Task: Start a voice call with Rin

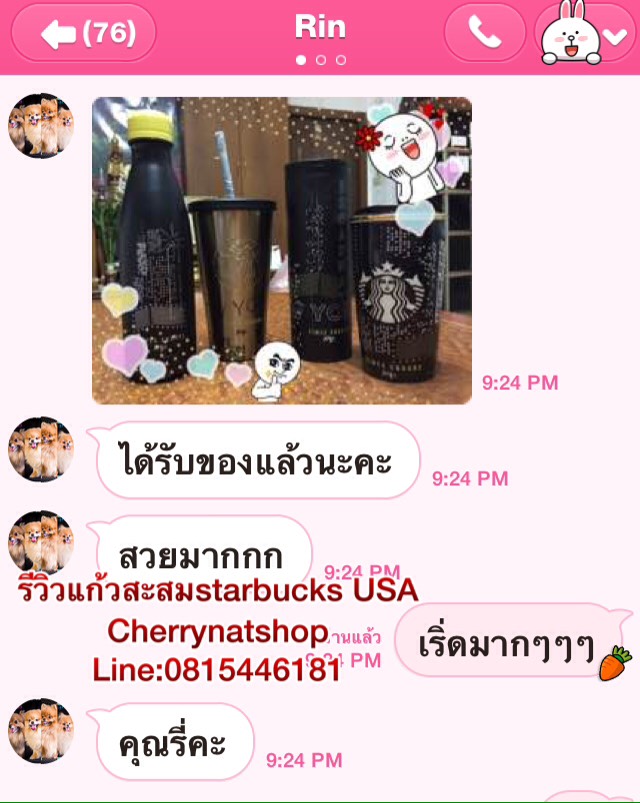Action: (x=484, y=34)
